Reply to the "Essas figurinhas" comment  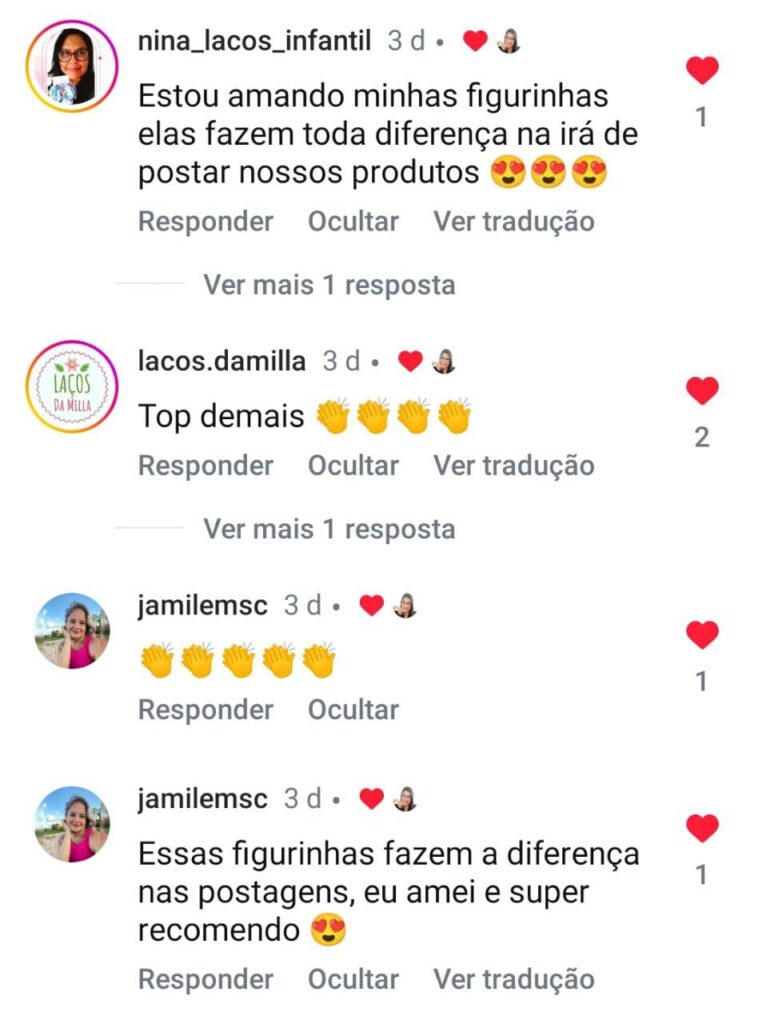click(205, 980)
